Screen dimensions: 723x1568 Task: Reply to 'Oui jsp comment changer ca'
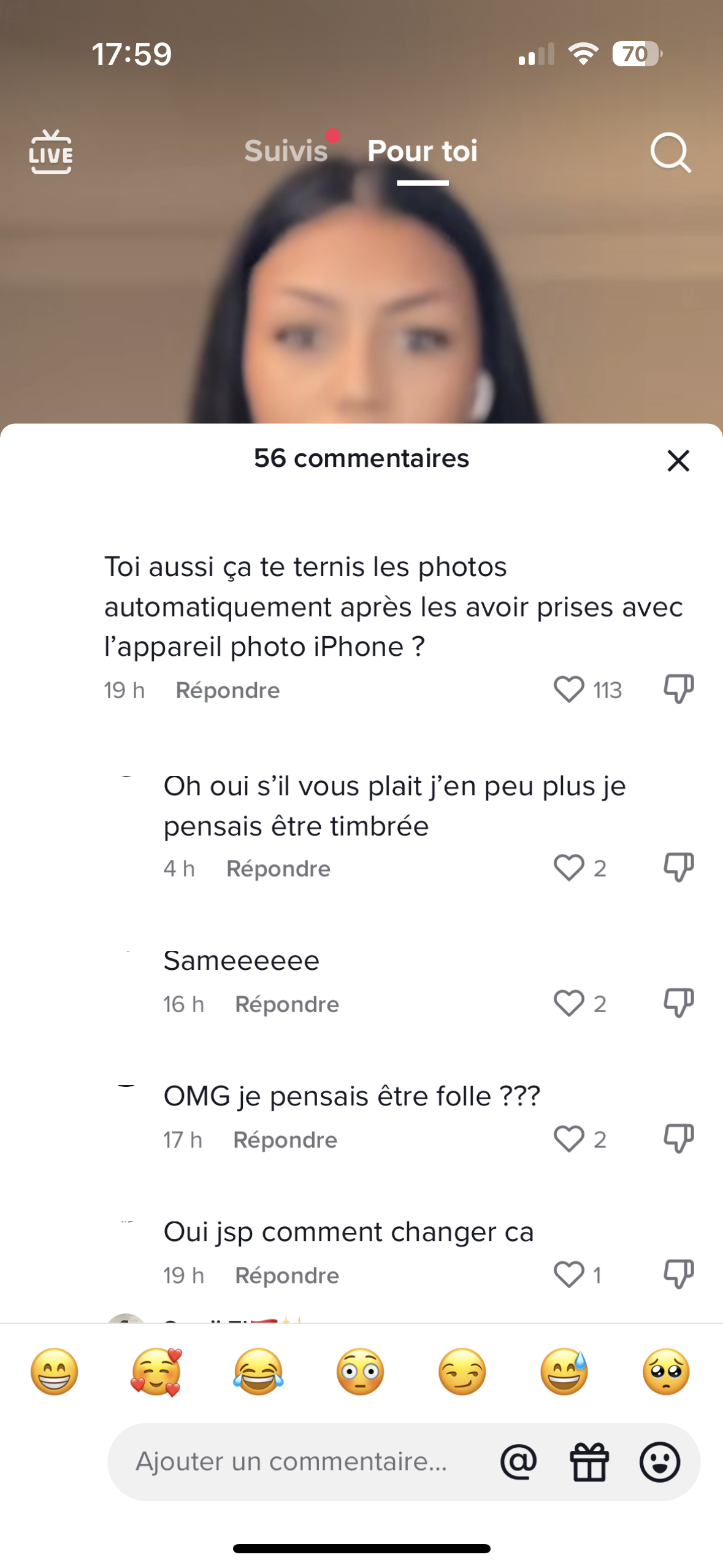(x=287, y=1275)
